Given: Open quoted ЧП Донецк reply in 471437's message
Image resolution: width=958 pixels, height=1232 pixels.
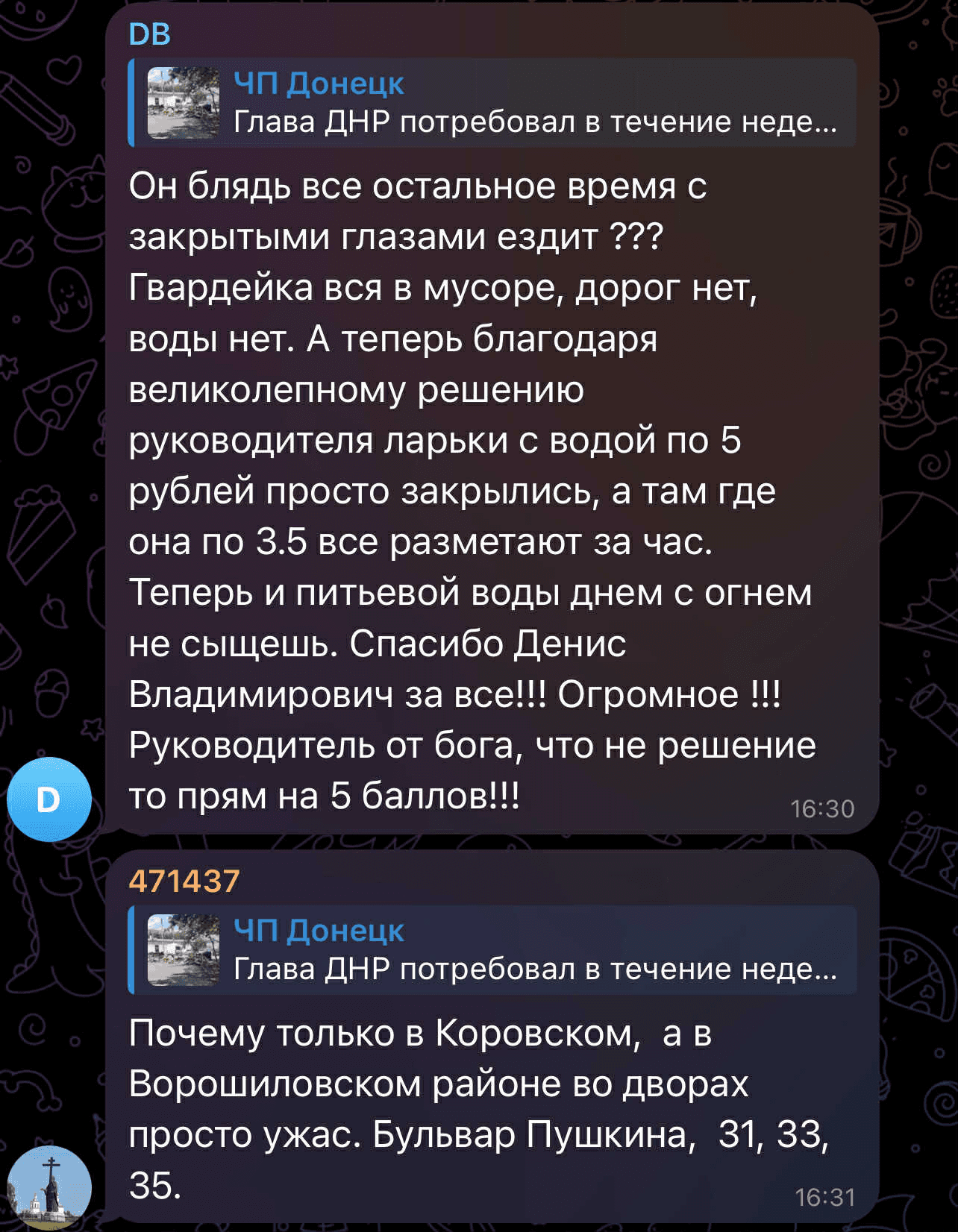Looking at the screenshot, I should pos(492,950).
